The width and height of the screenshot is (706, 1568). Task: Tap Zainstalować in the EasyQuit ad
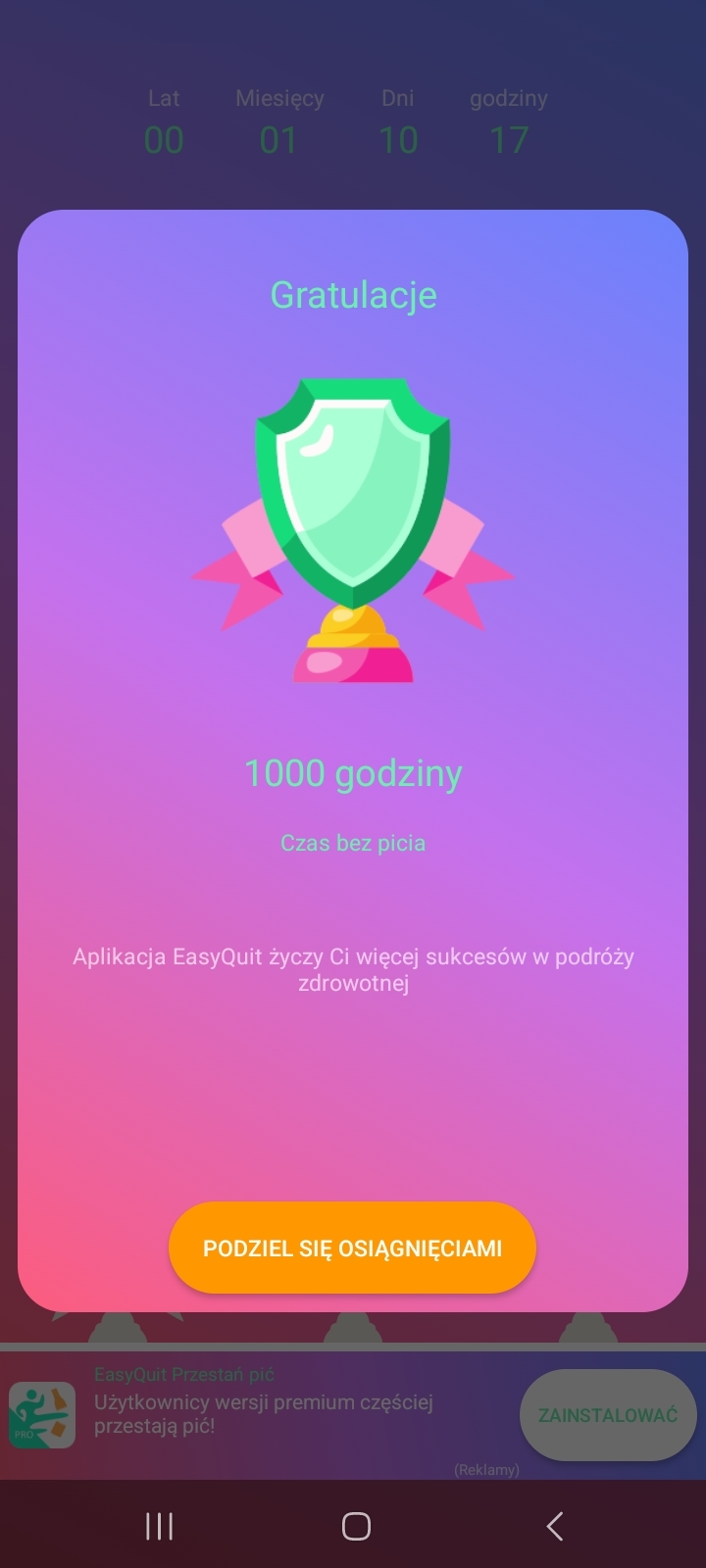pyautogui.click(x=607, y=1415)
